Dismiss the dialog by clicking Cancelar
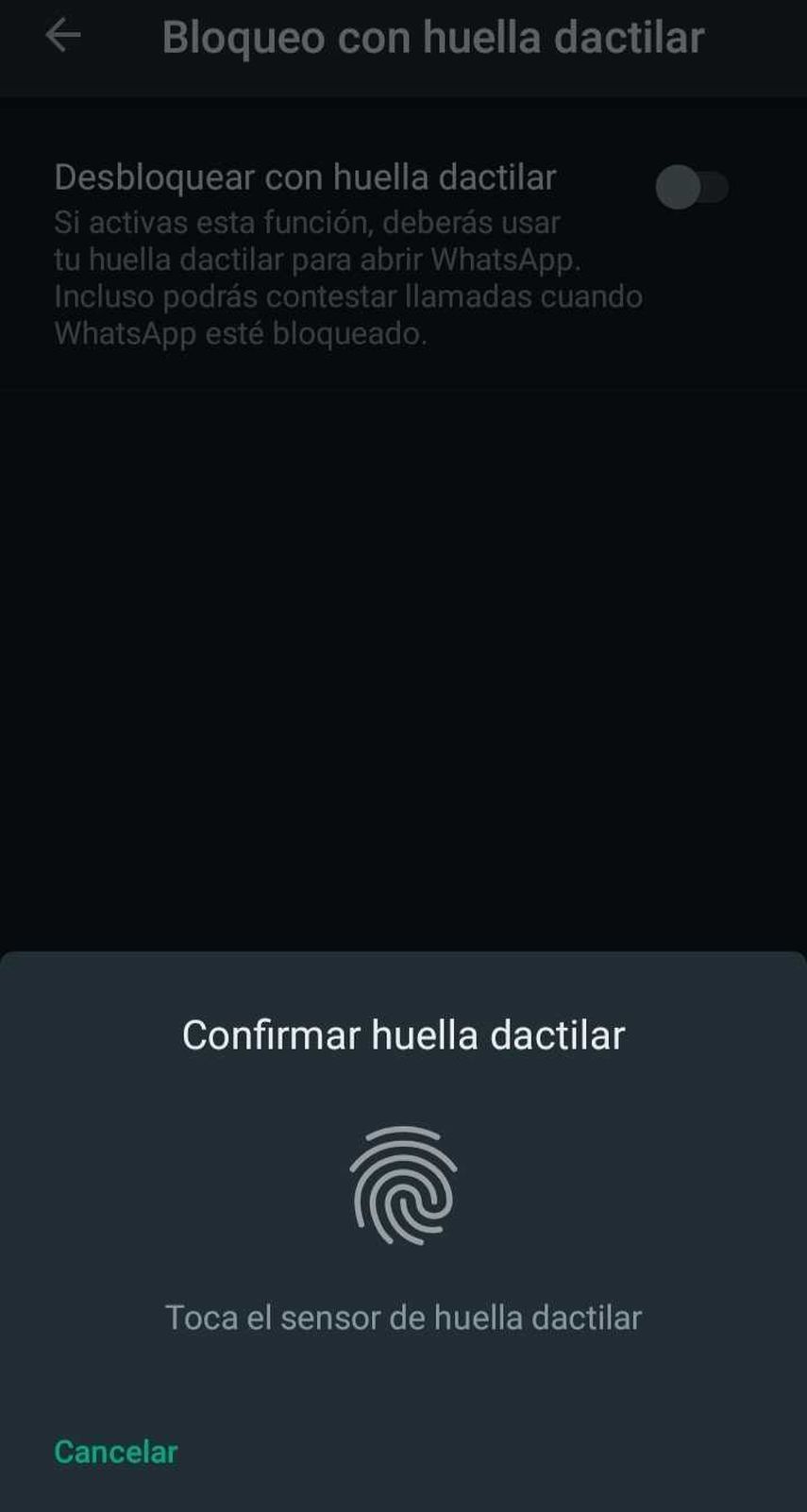This screenshot has width=807, height=1512. (113, 1452)
